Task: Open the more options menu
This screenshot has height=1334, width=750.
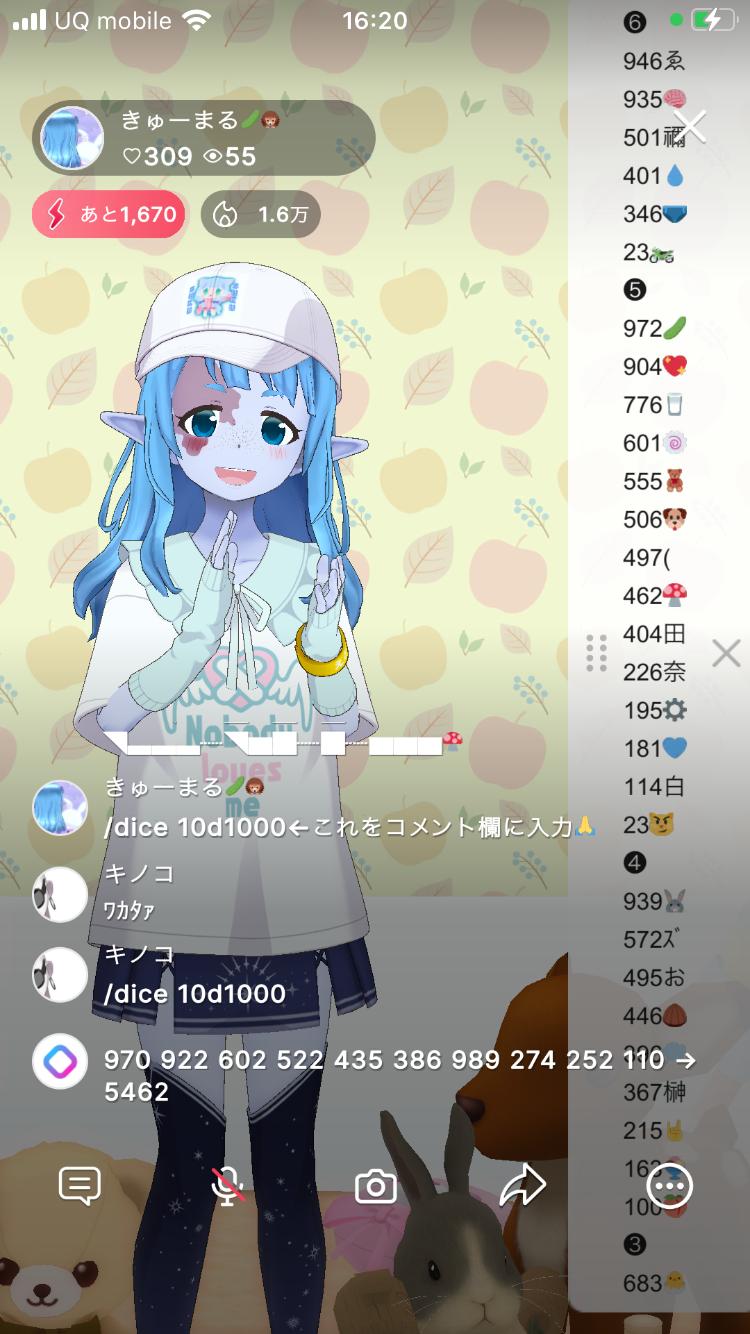Action: (669, 1186)
